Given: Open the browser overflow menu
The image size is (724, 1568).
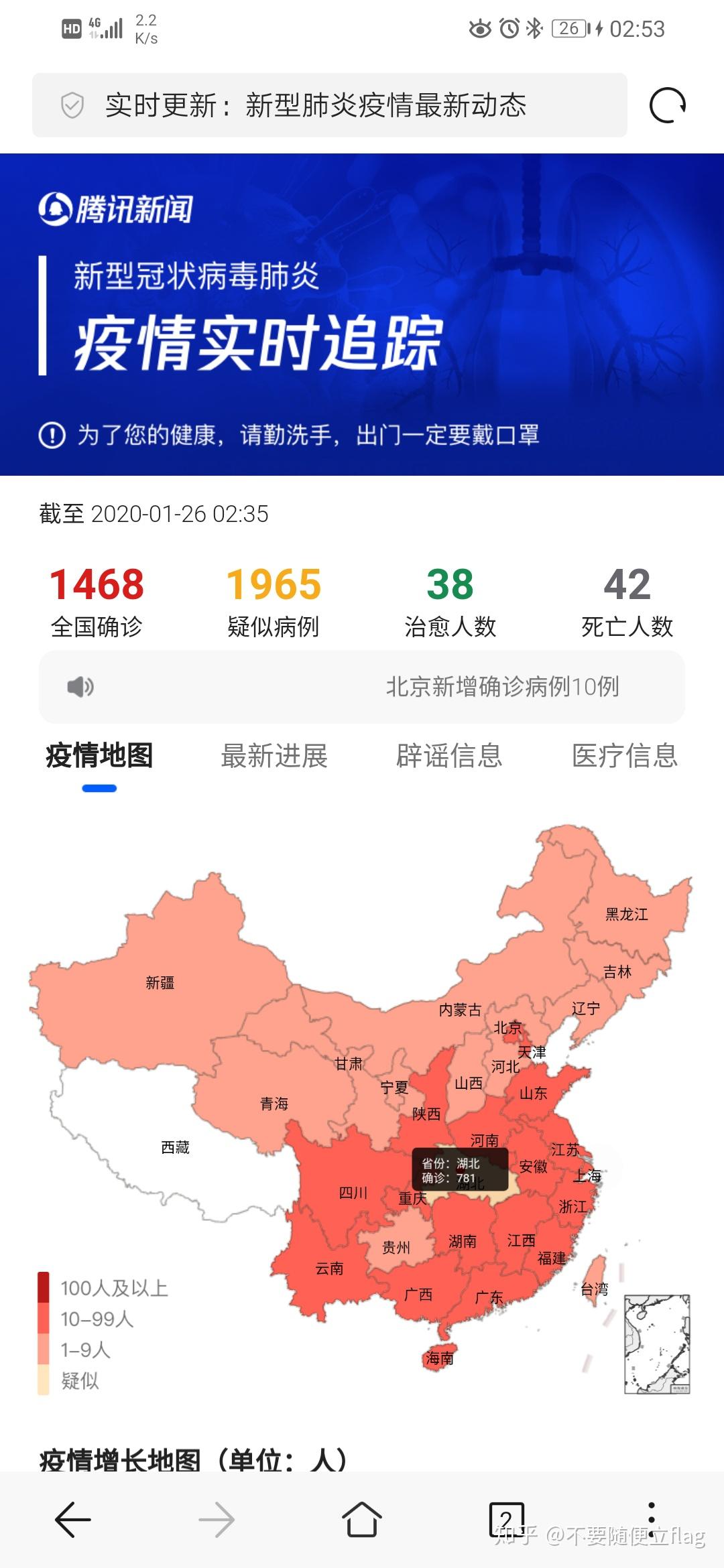Looking at the screenshot, I should [x=652, y=1519].
